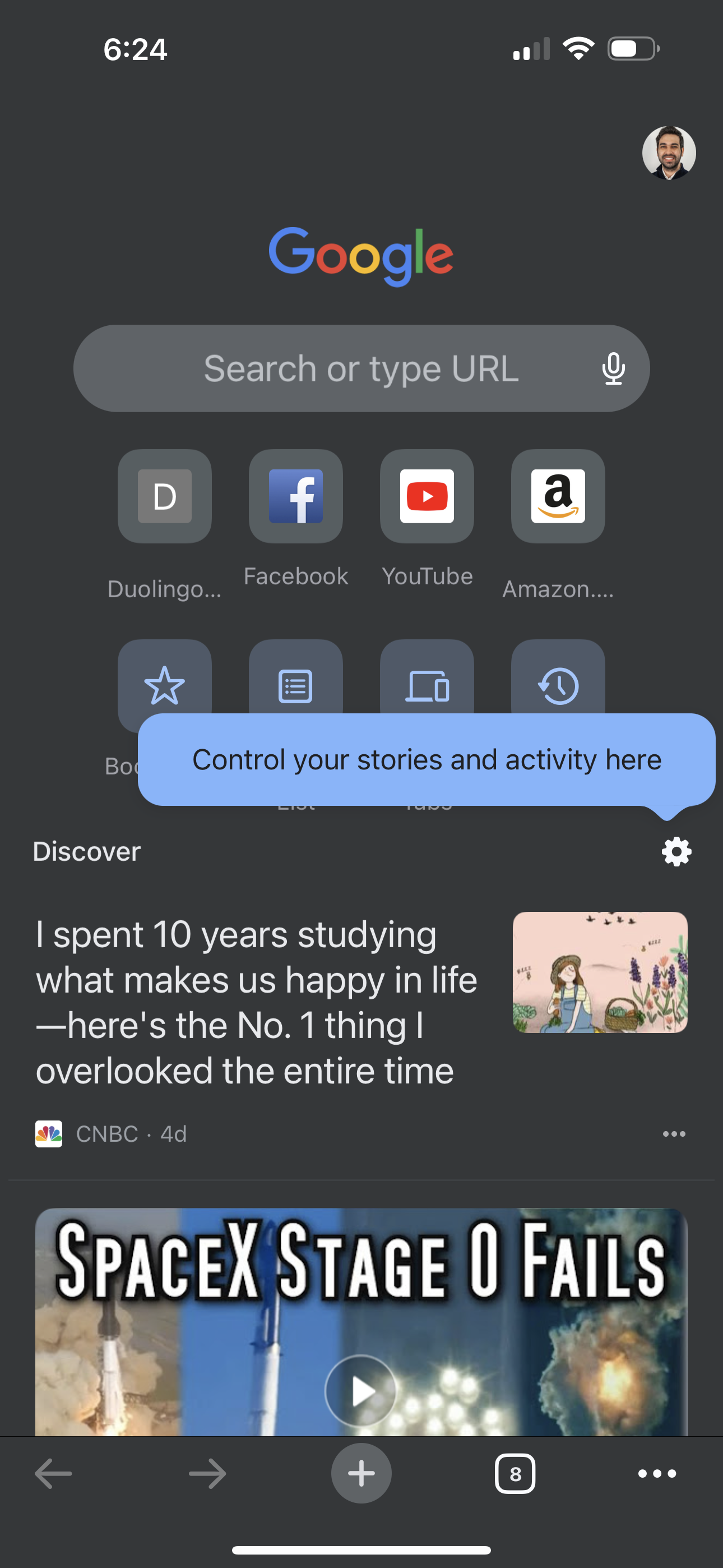Image resolution: width=723 pixels, height=1568 pixels.
Task: Open the tab switcher showing 8 tabs
Action: (x=515, y=1474)
